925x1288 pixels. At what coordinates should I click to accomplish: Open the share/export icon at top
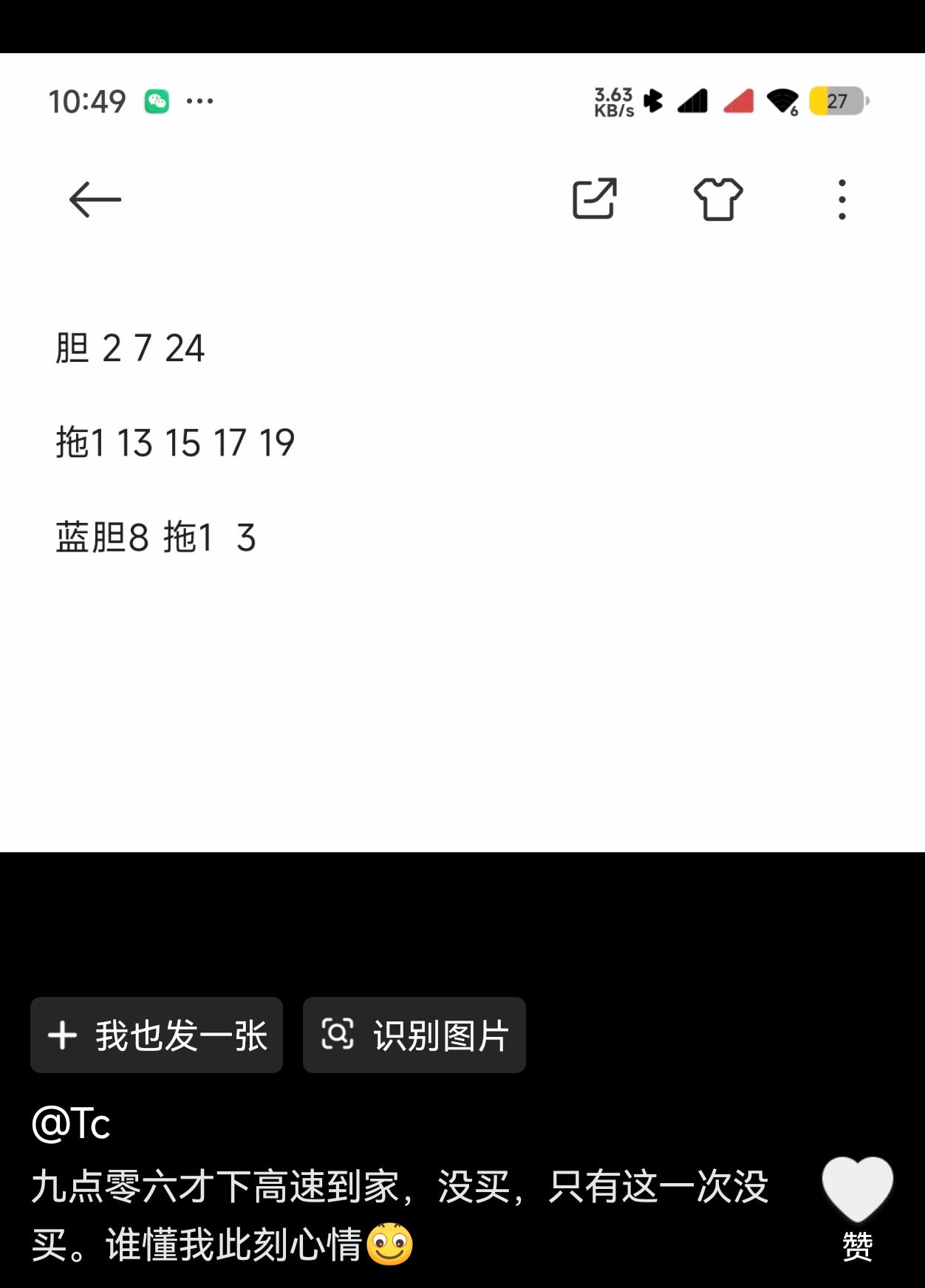tap(593, 198)
